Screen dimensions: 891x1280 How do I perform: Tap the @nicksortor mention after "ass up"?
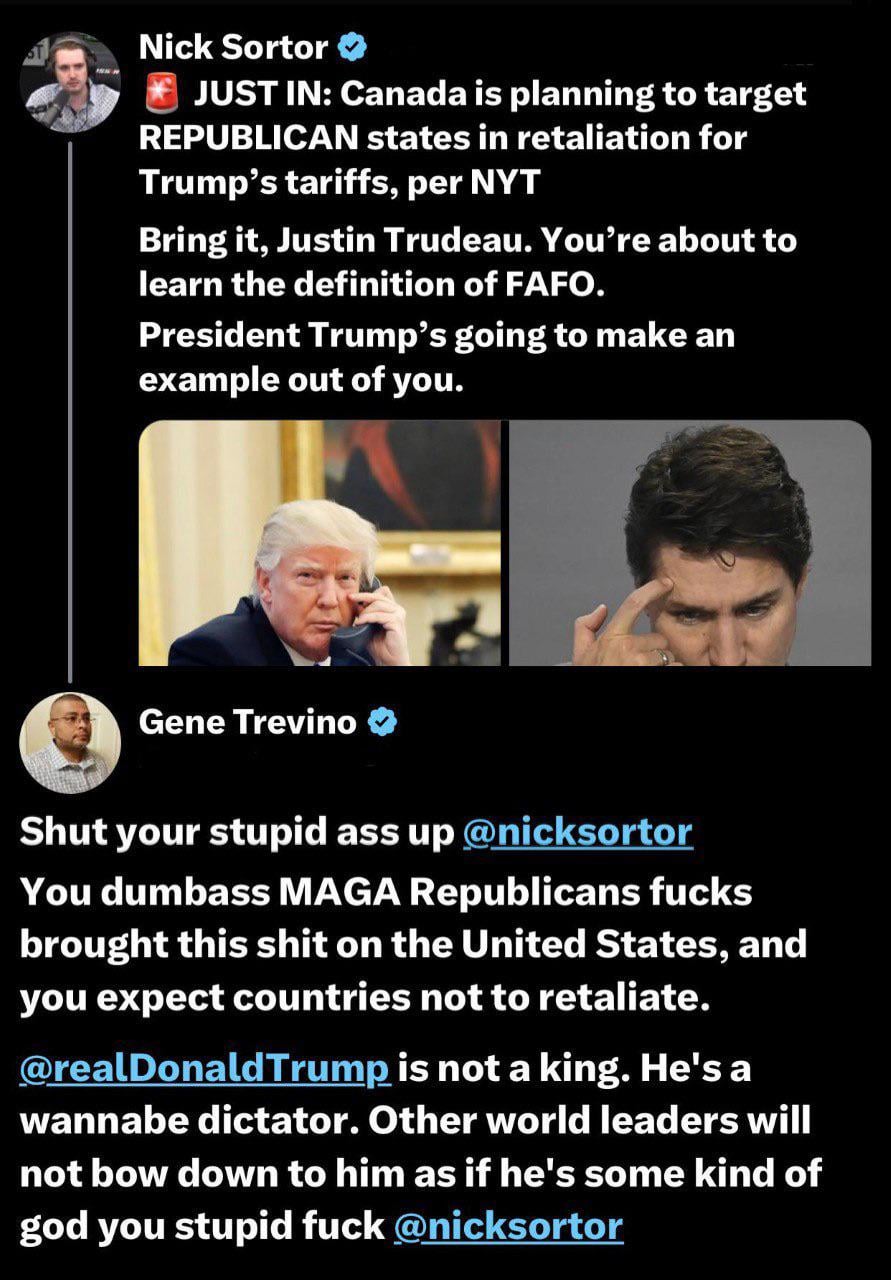(x=578, y=831)
